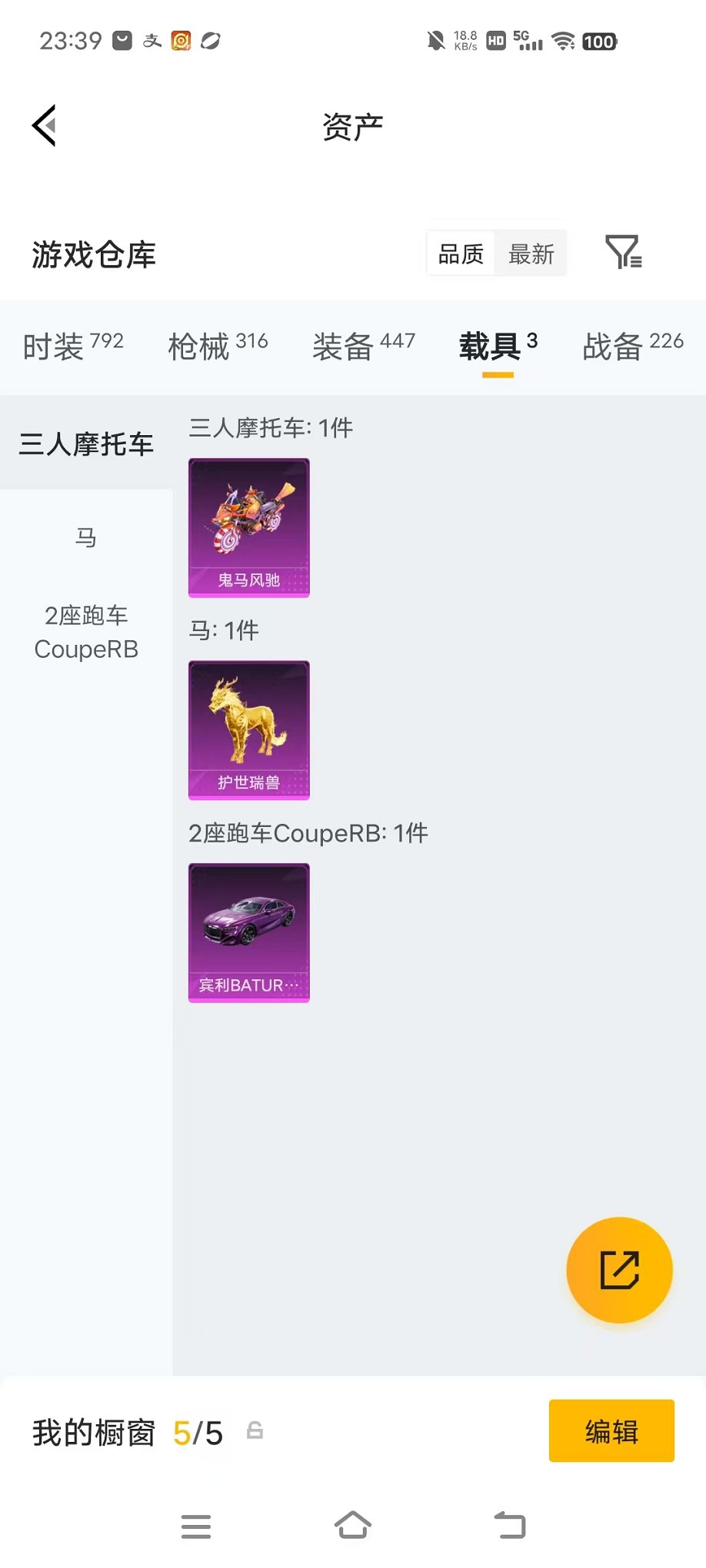The image size is (706, 1568).
Task: Select the 2座跑车CoupeRB sidebar category
Action: (x=86, y=632)
